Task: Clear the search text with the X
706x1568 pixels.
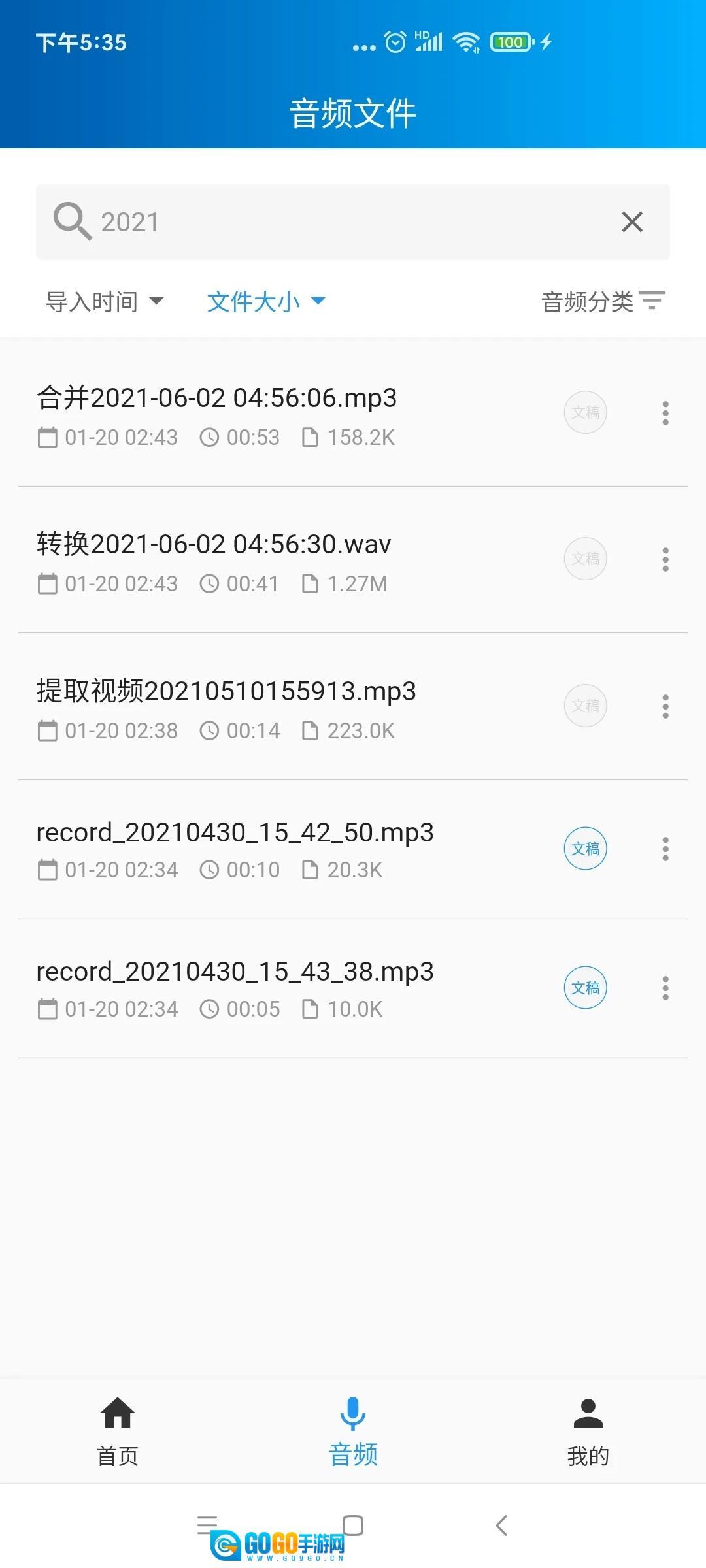Action: point(631,222)
